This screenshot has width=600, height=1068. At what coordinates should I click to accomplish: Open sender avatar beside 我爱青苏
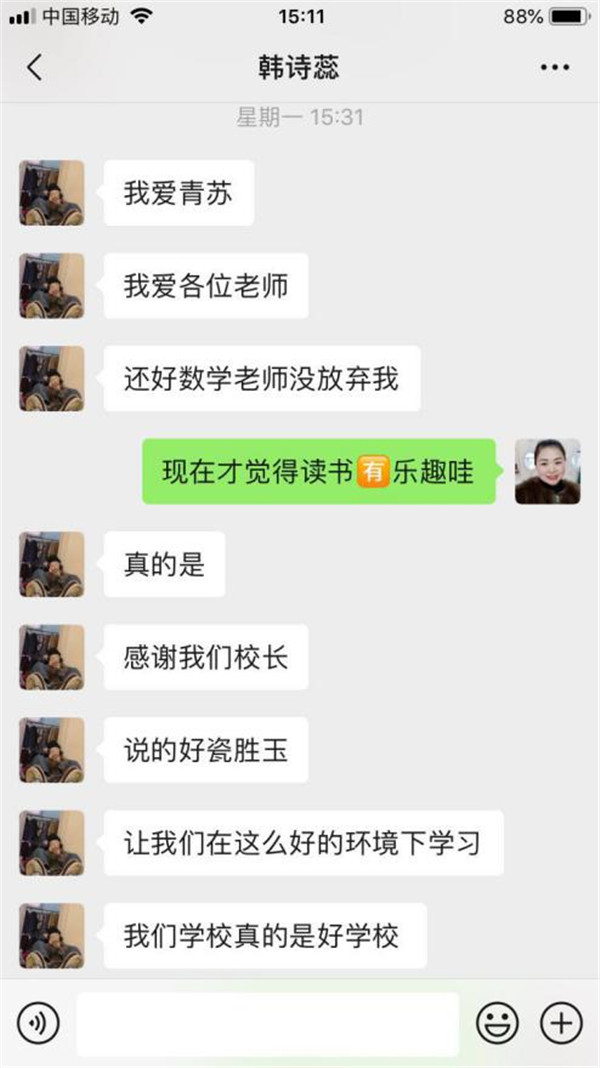click(x=52, y=193)
